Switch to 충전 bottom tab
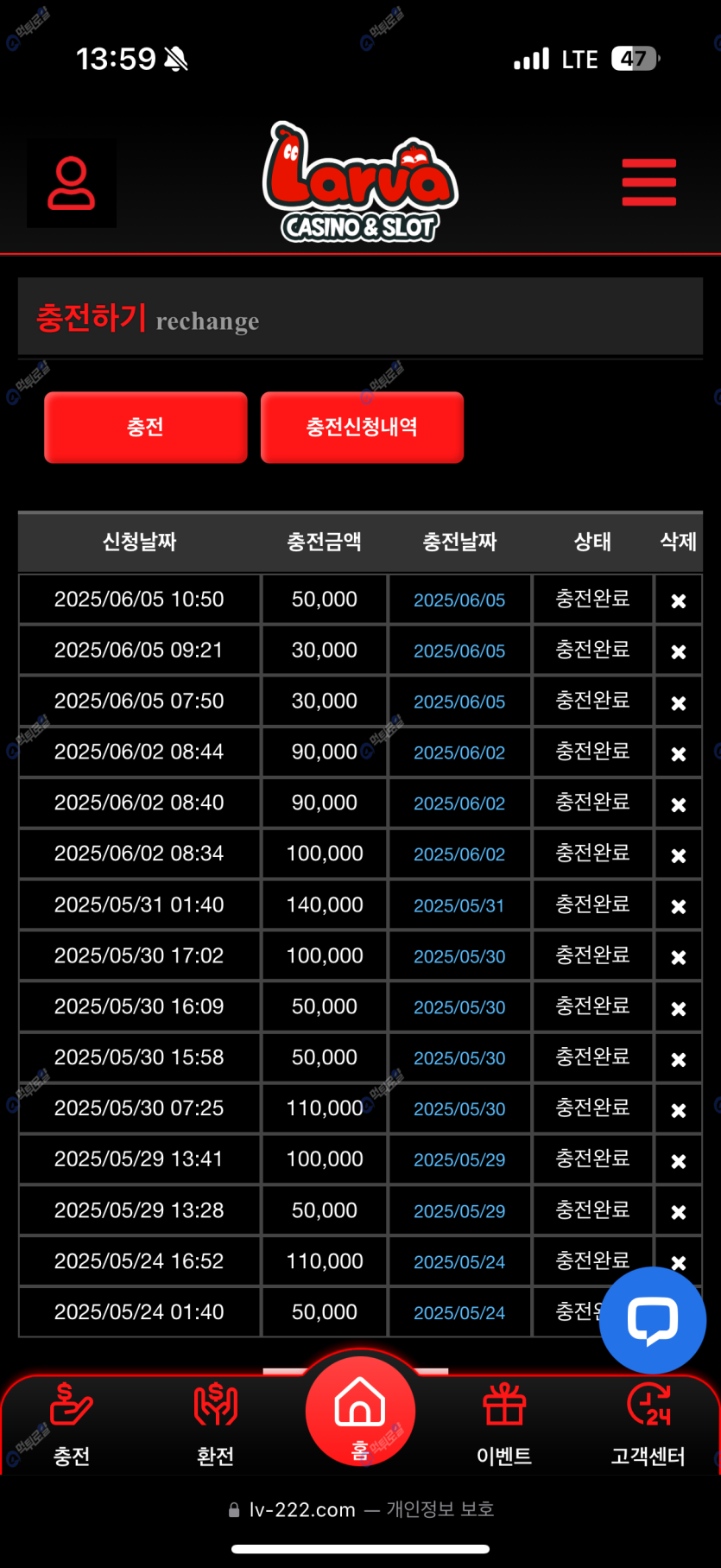Viewport: 721px width, 1568px height. click(x=71, y=1425)
